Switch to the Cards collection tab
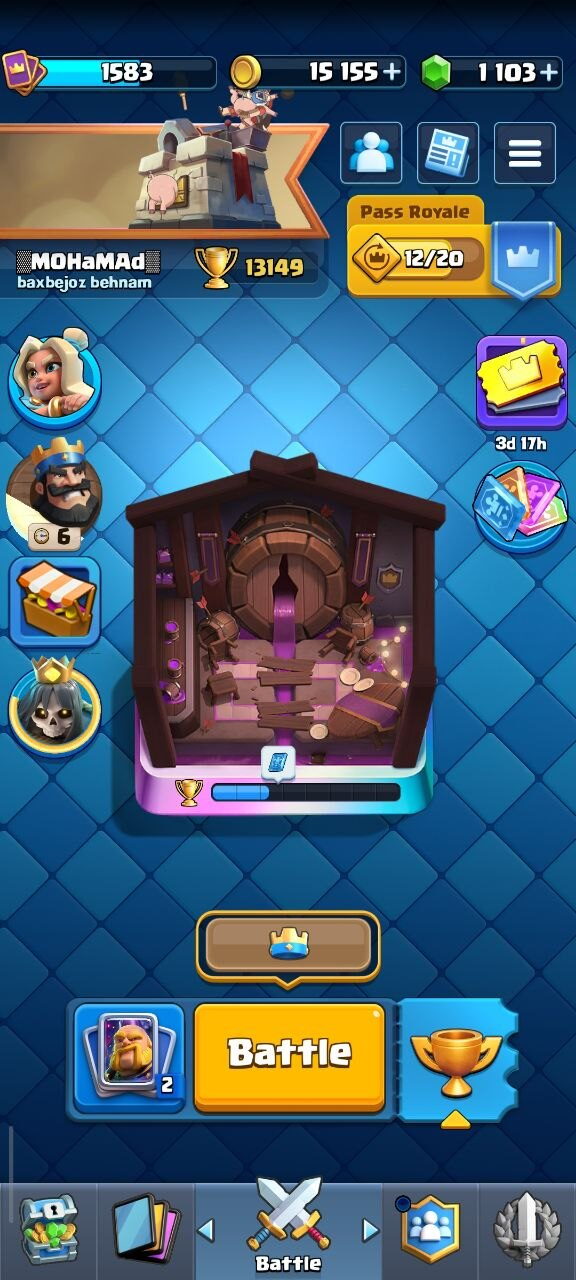 (x=145, y=1227)
